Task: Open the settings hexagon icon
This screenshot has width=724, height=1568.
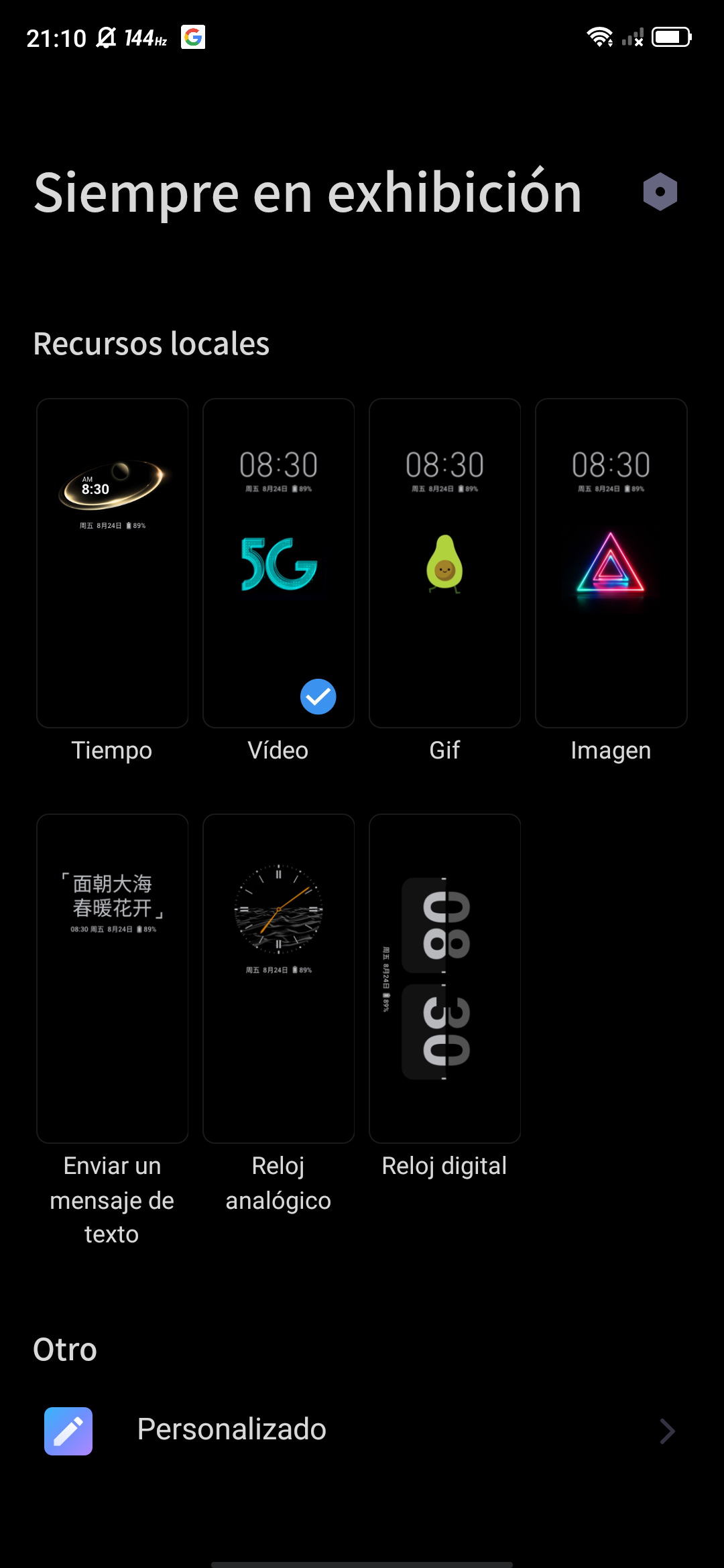Action: (660, 192)
